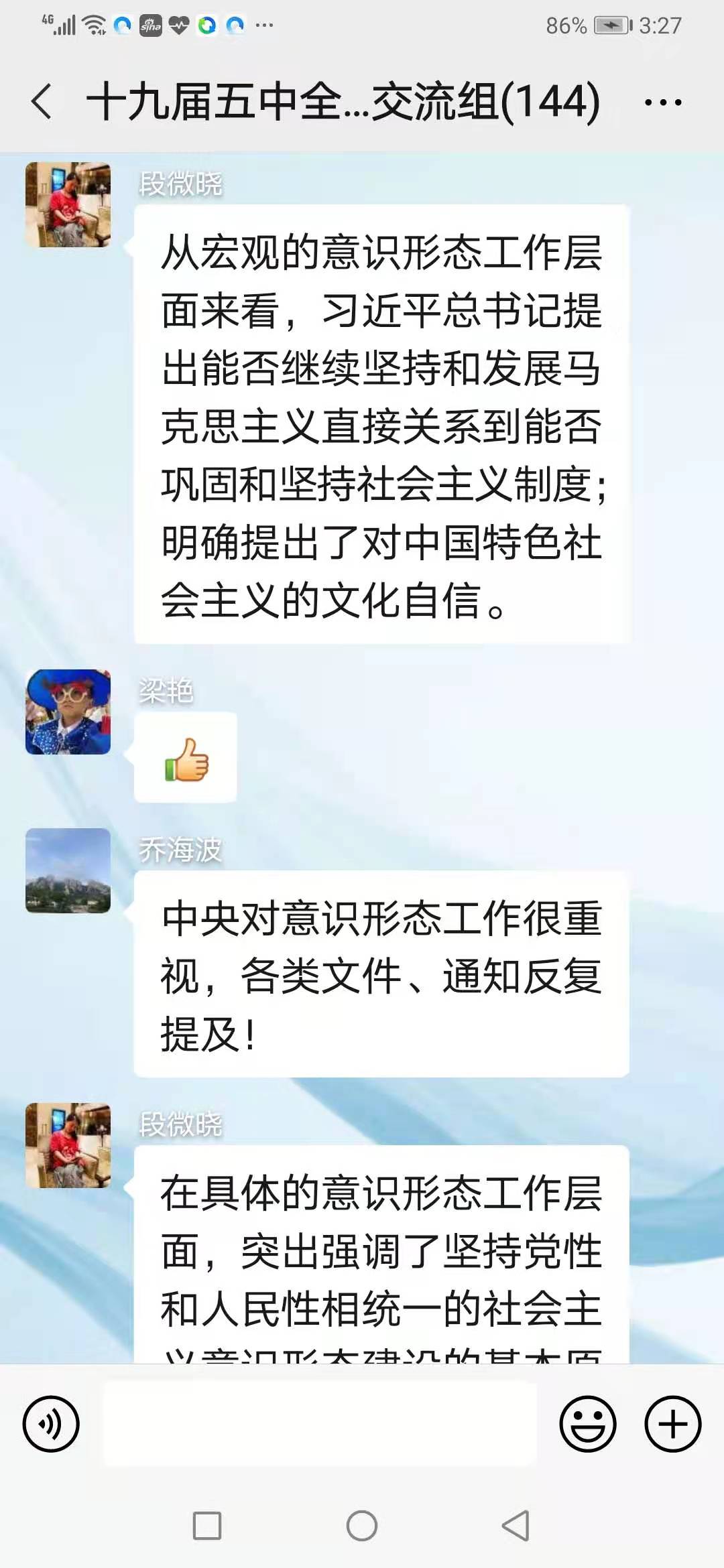Tap 段微晓's avatar beside 在具体的意识形态 message
Screen dimensions: 724x1568
point(68,1145)
